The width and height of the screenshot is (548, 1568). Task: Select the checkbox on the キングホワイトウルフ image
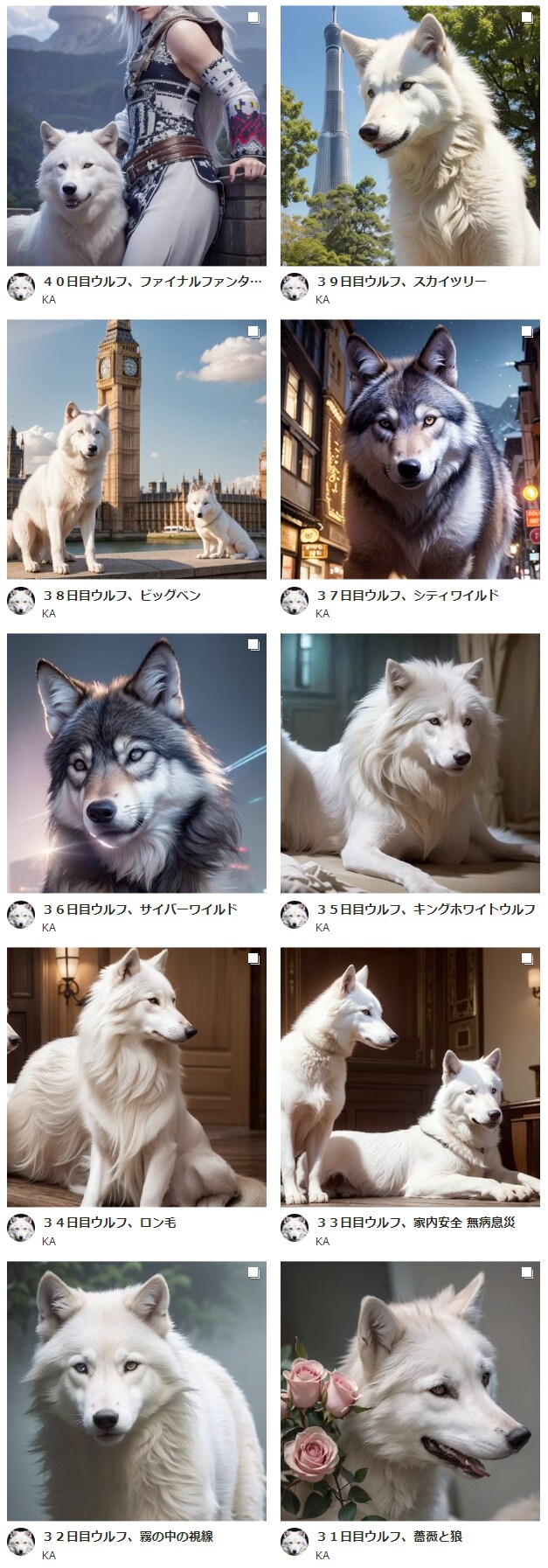pyautogui.click(x=527, y=645)
